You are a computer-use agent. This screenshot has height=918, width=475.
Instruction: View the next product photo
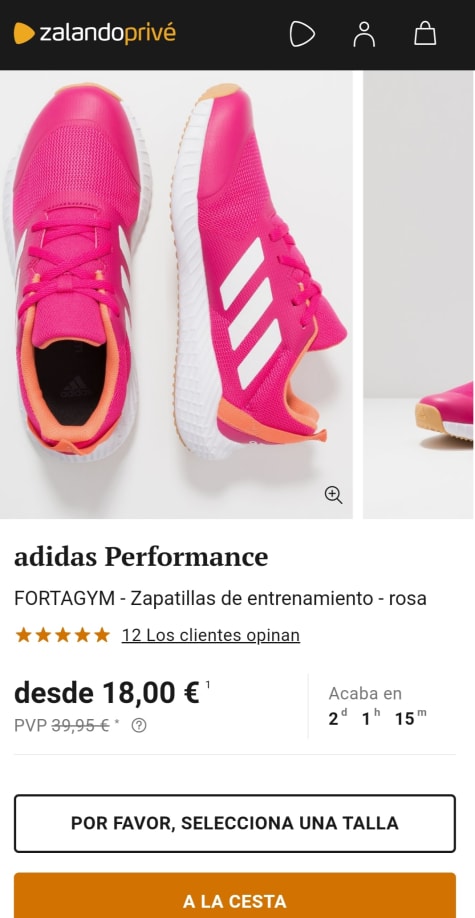click(418, 294)
